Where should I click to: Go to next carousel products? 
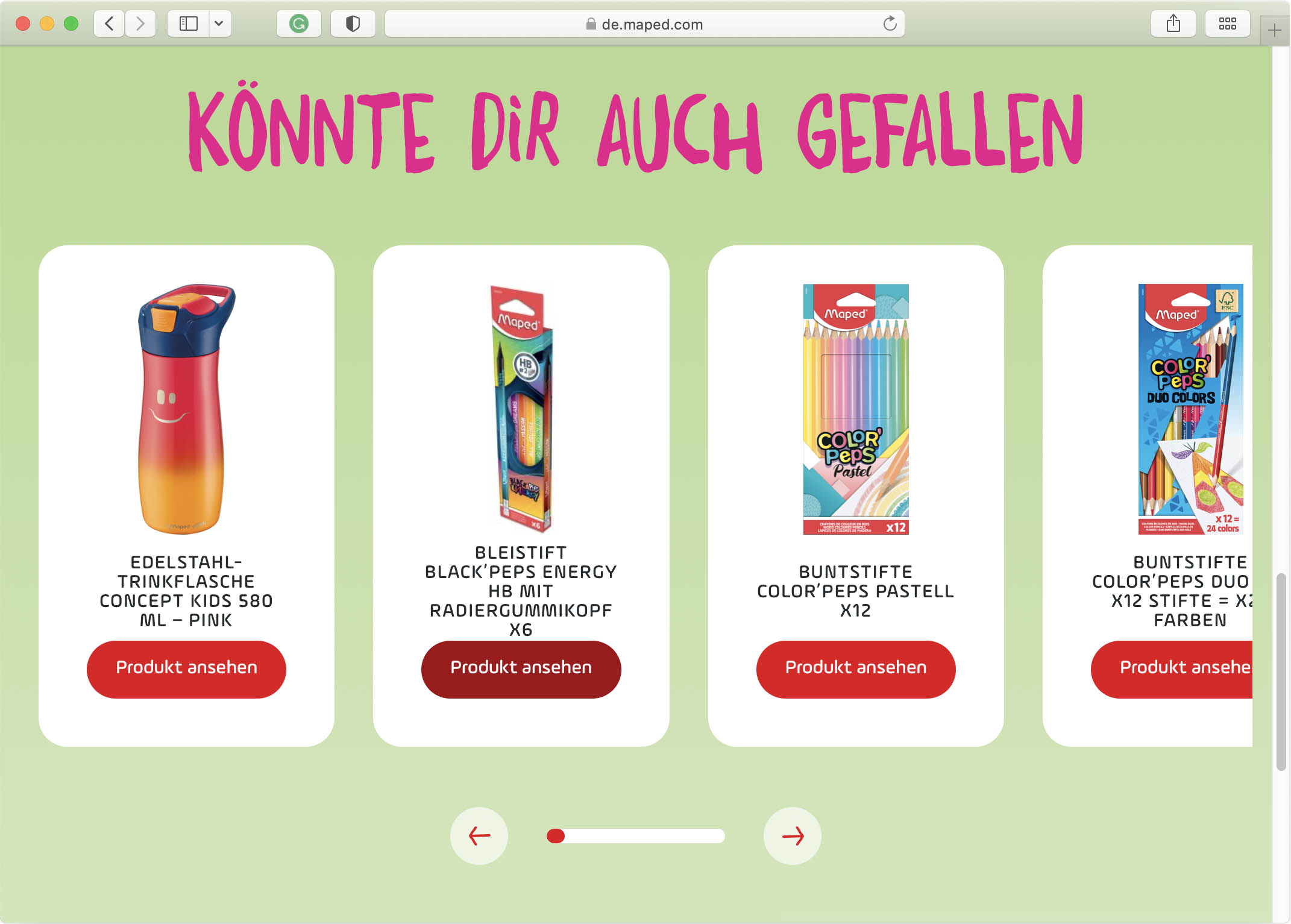click(792, 836)
